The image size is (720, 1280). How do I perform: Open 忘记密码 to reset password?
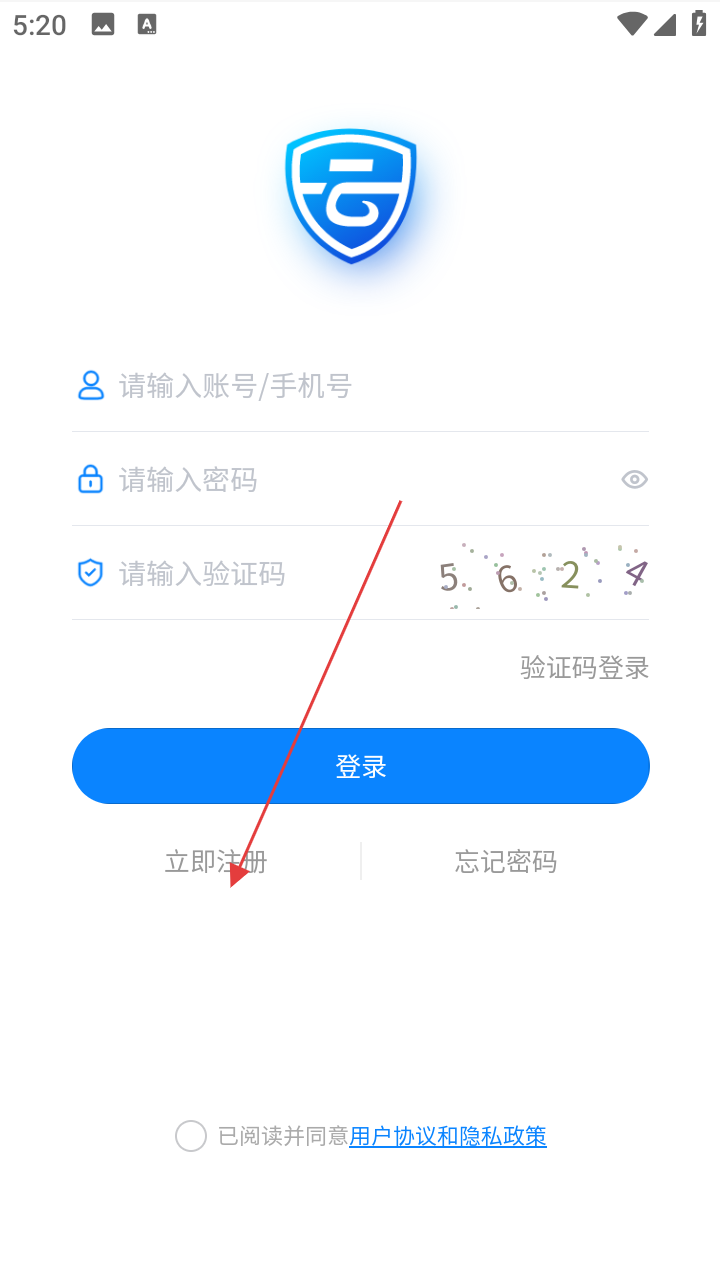pos(505,862)
